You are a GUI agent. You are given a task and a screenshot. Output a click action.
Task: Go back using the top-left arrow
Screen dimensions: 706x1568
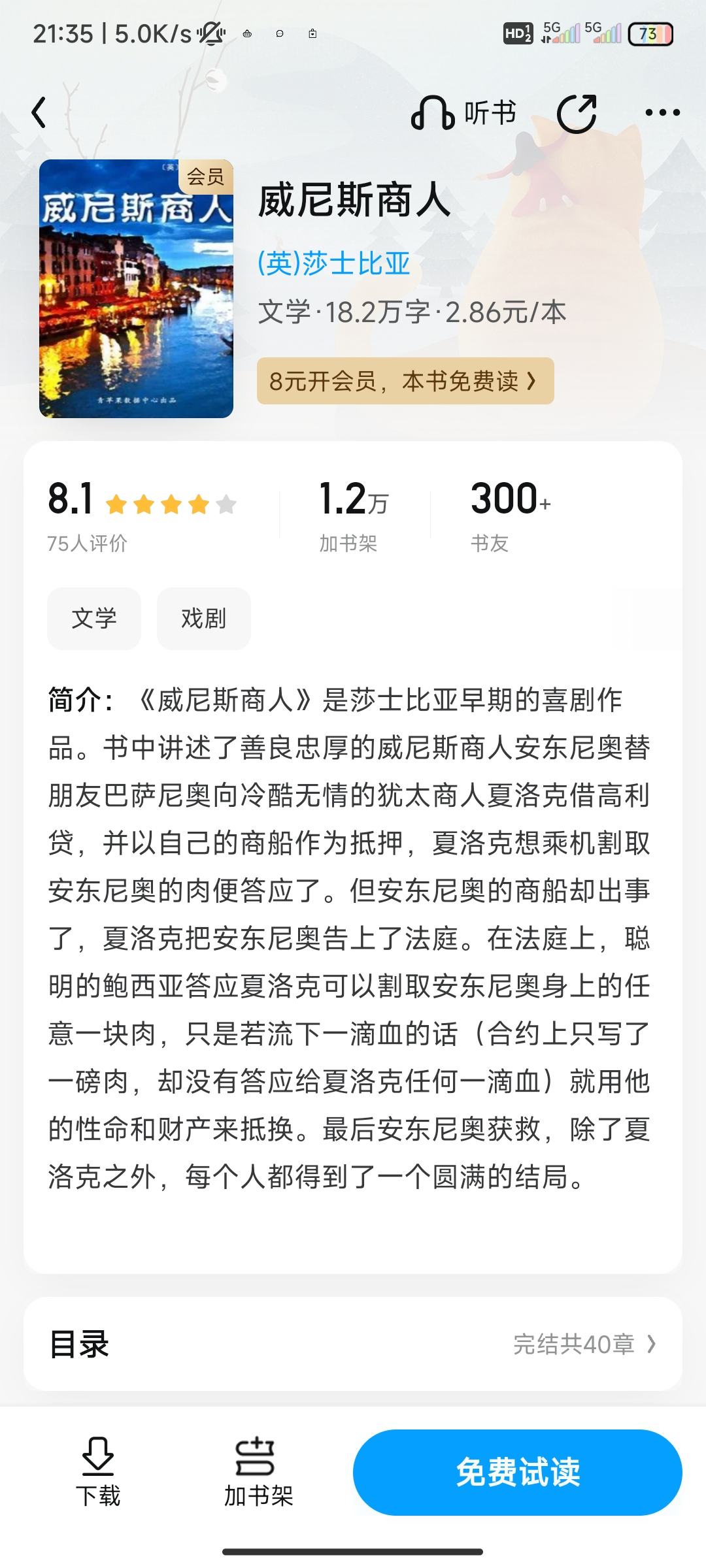[x=39, y=113]
